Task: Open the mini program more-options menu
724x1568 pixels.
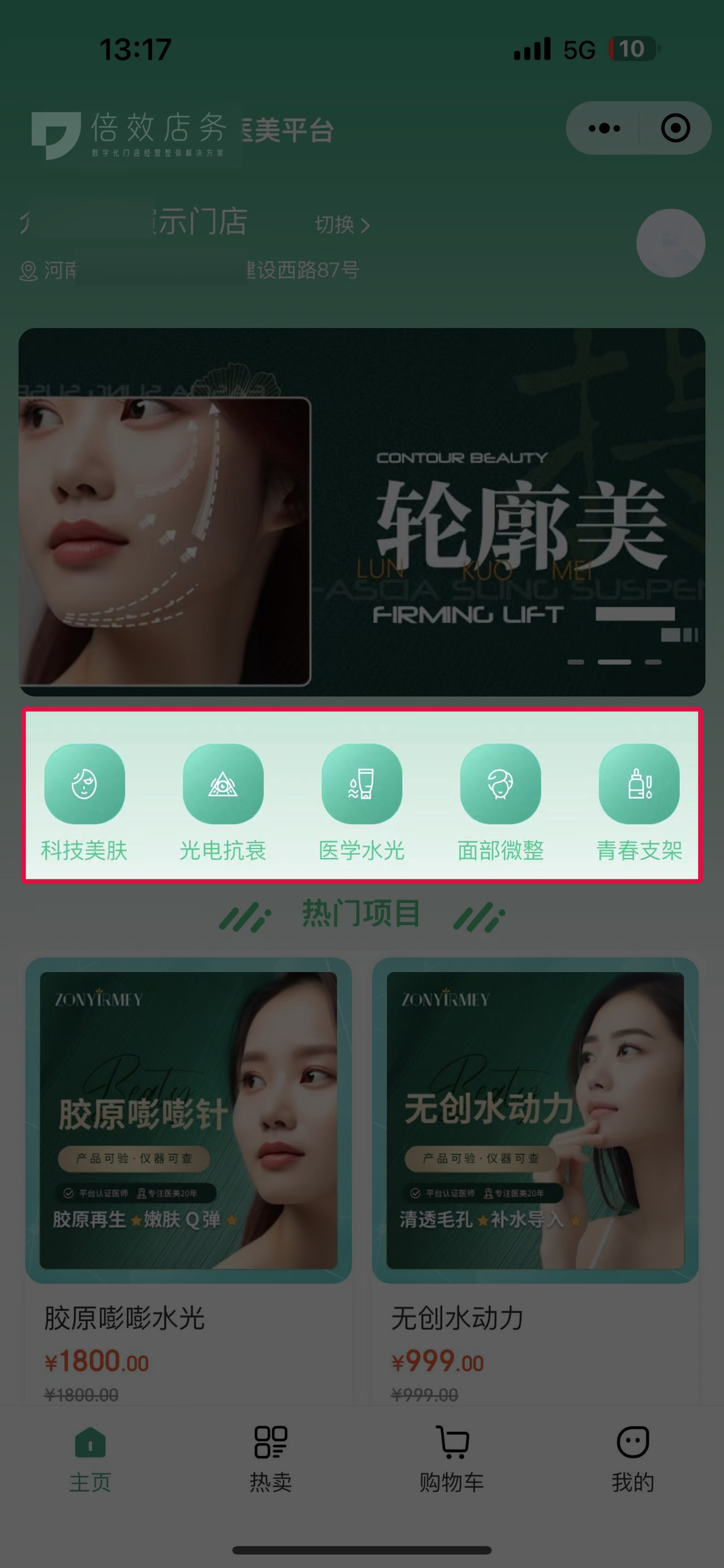Action: click(x=604, y=128)
